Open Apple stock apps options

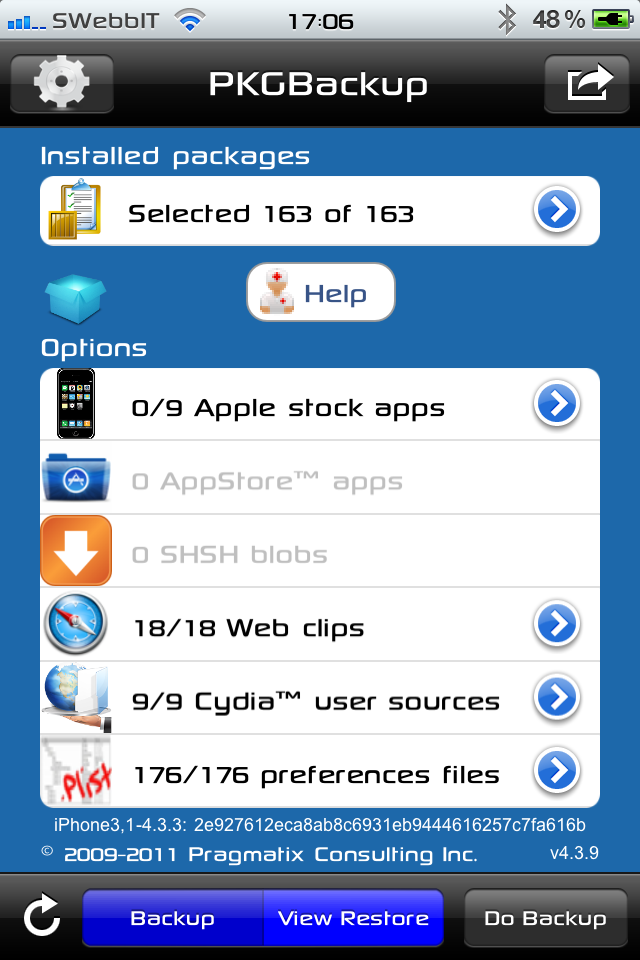click(320, 405)
